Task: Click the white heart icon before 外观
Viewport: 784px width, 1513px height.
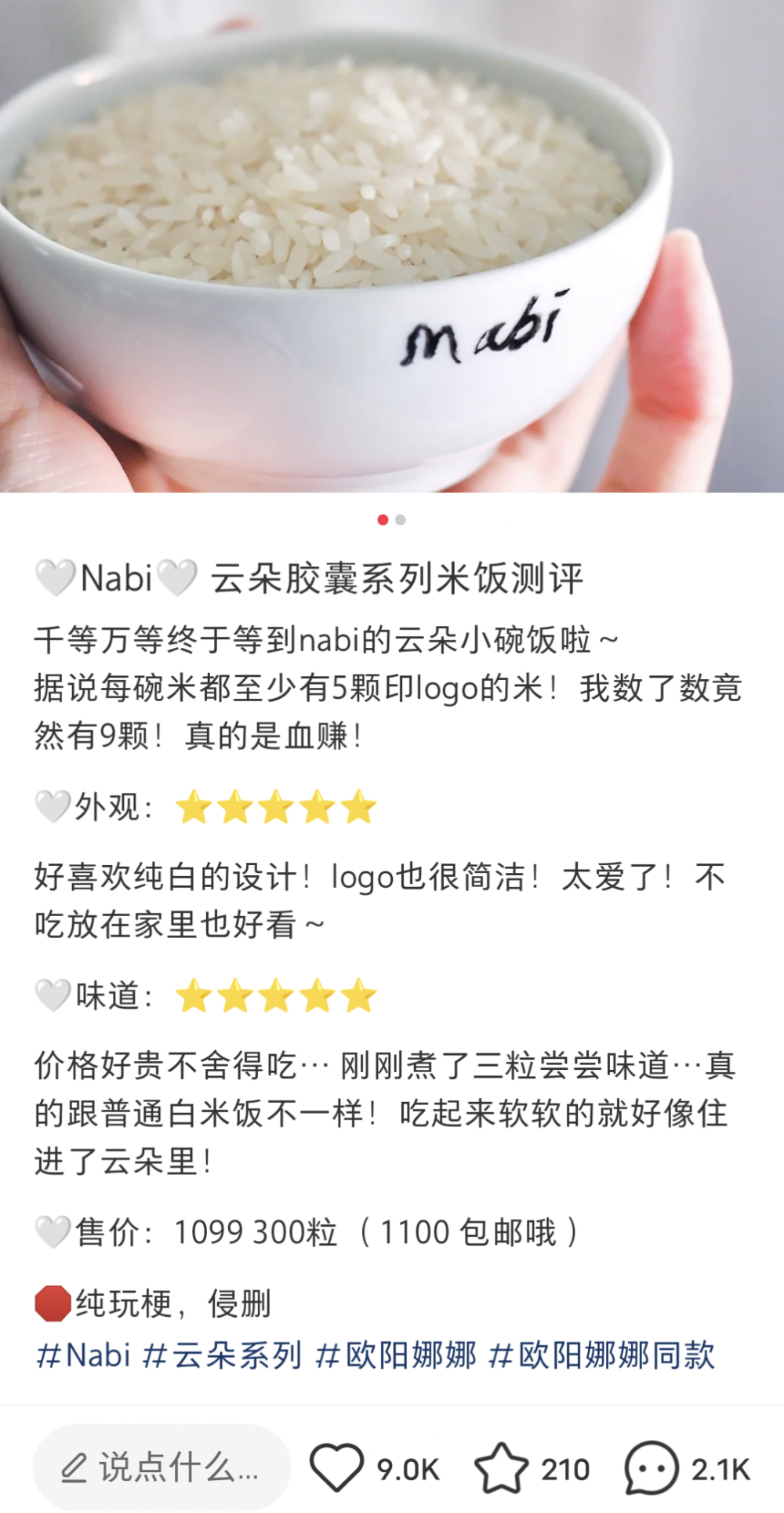Action: 53,807
